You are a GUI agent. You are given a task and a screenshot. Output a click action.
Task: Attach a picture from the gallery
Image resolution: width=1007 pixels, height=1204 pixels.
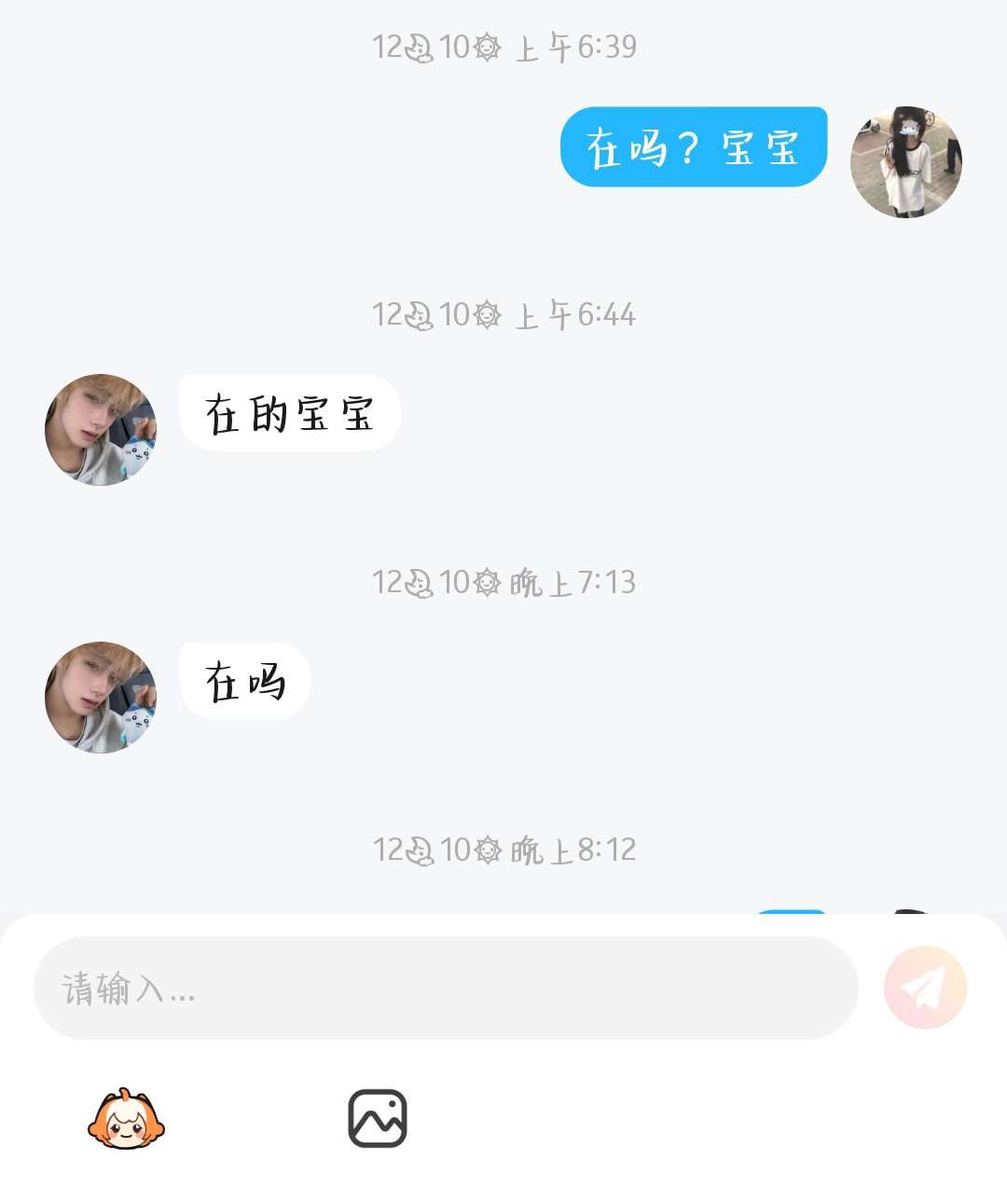378,1118
